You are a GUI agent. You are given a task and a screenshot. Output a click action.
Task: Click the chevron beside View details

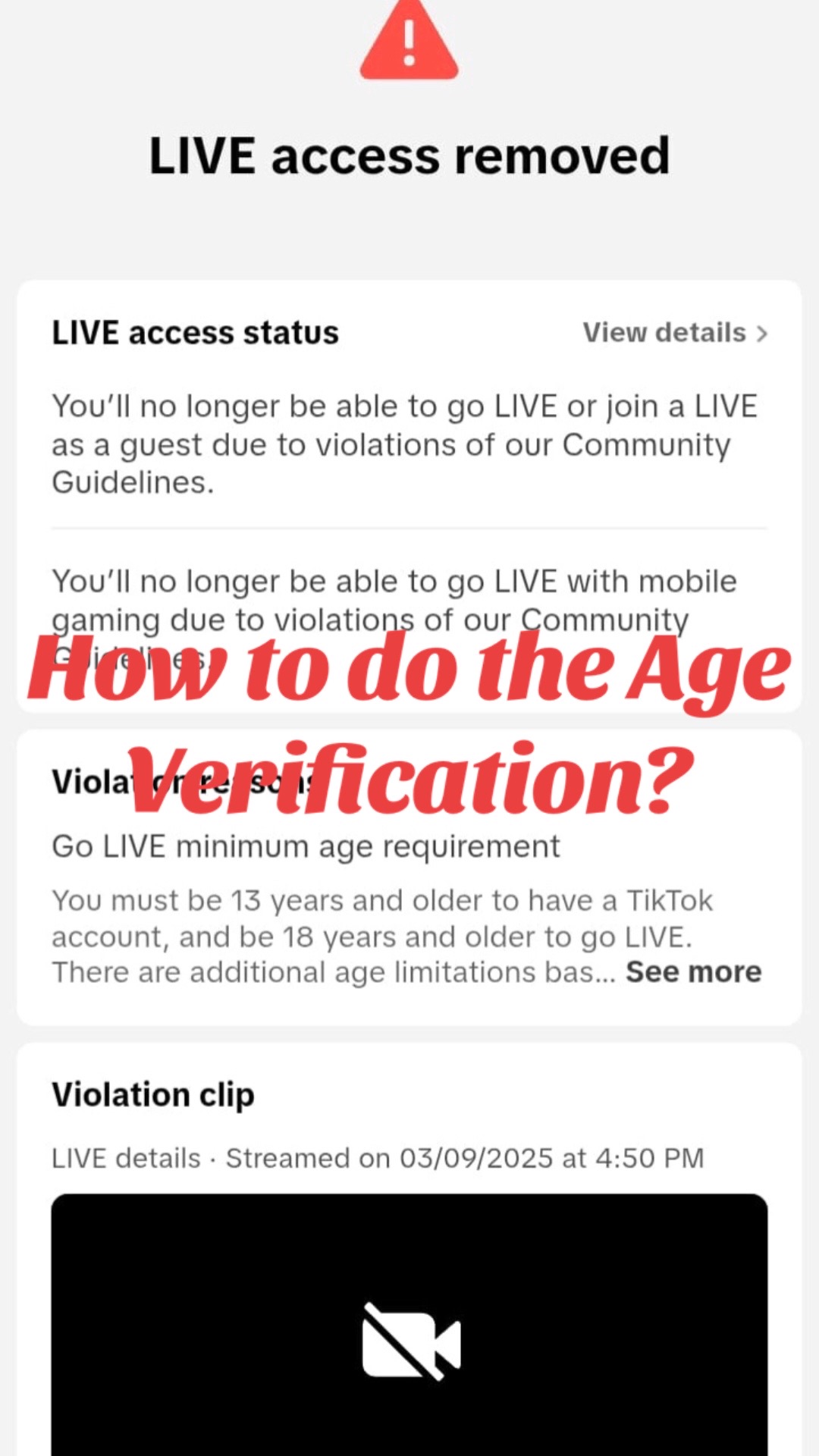point(763,333)
